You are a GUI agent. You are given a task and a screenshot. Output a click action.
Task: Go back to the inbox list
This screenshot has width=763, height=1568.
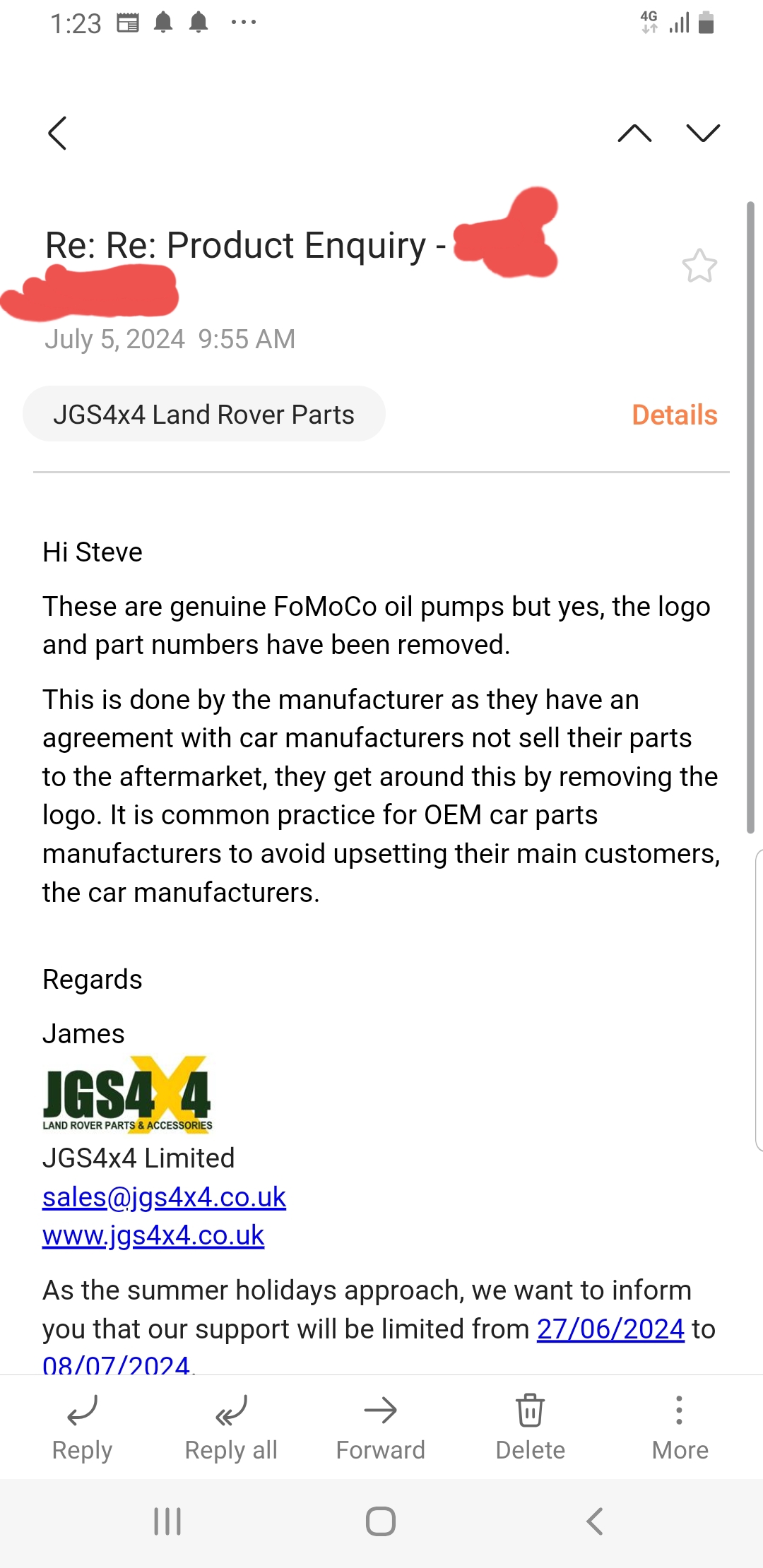[x=57, y=133]
